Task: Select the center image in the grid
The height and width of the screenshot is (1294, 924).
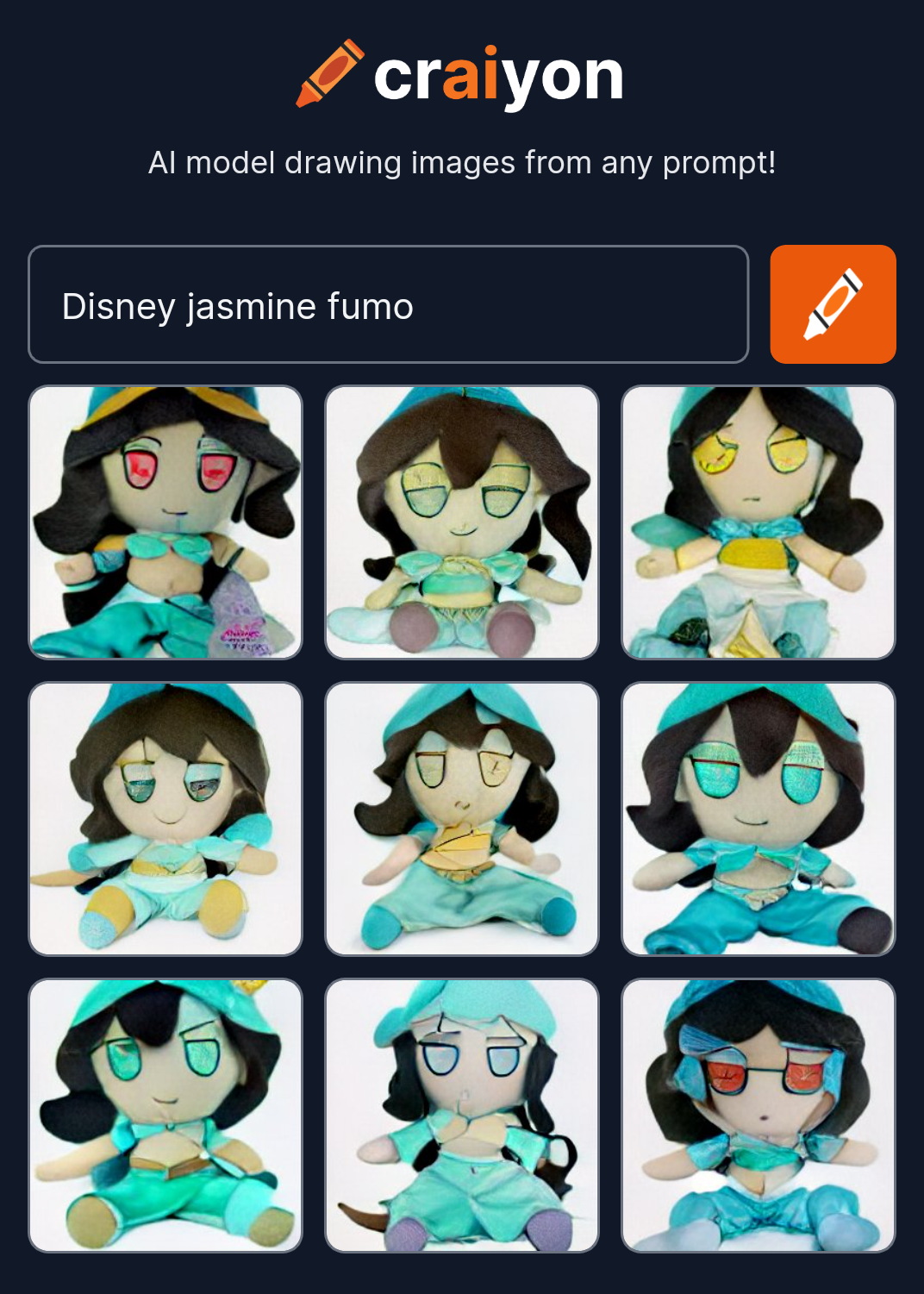Action: (462, 819)
